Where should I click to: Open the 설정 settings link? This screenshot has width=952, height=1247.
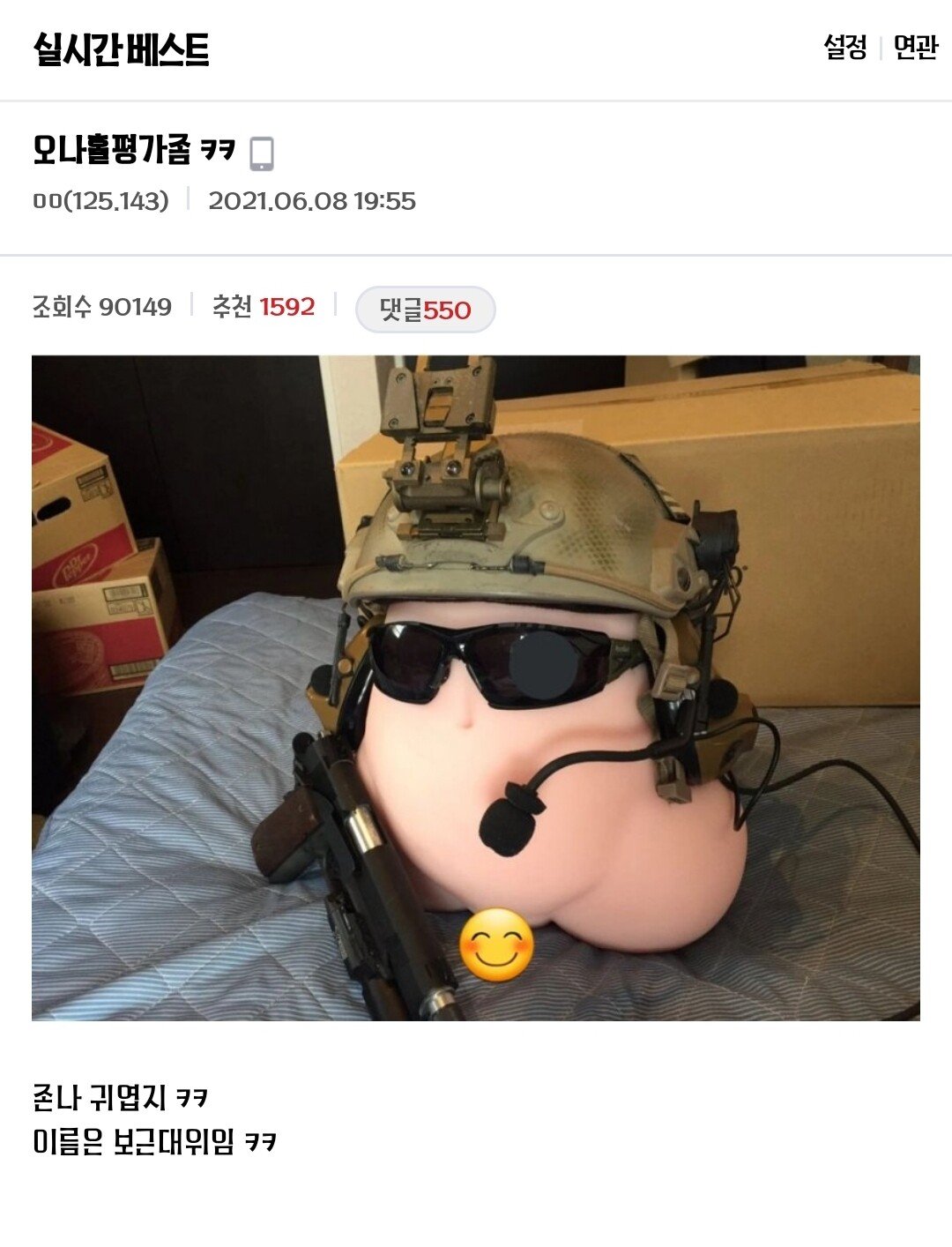tap(844, 48)
